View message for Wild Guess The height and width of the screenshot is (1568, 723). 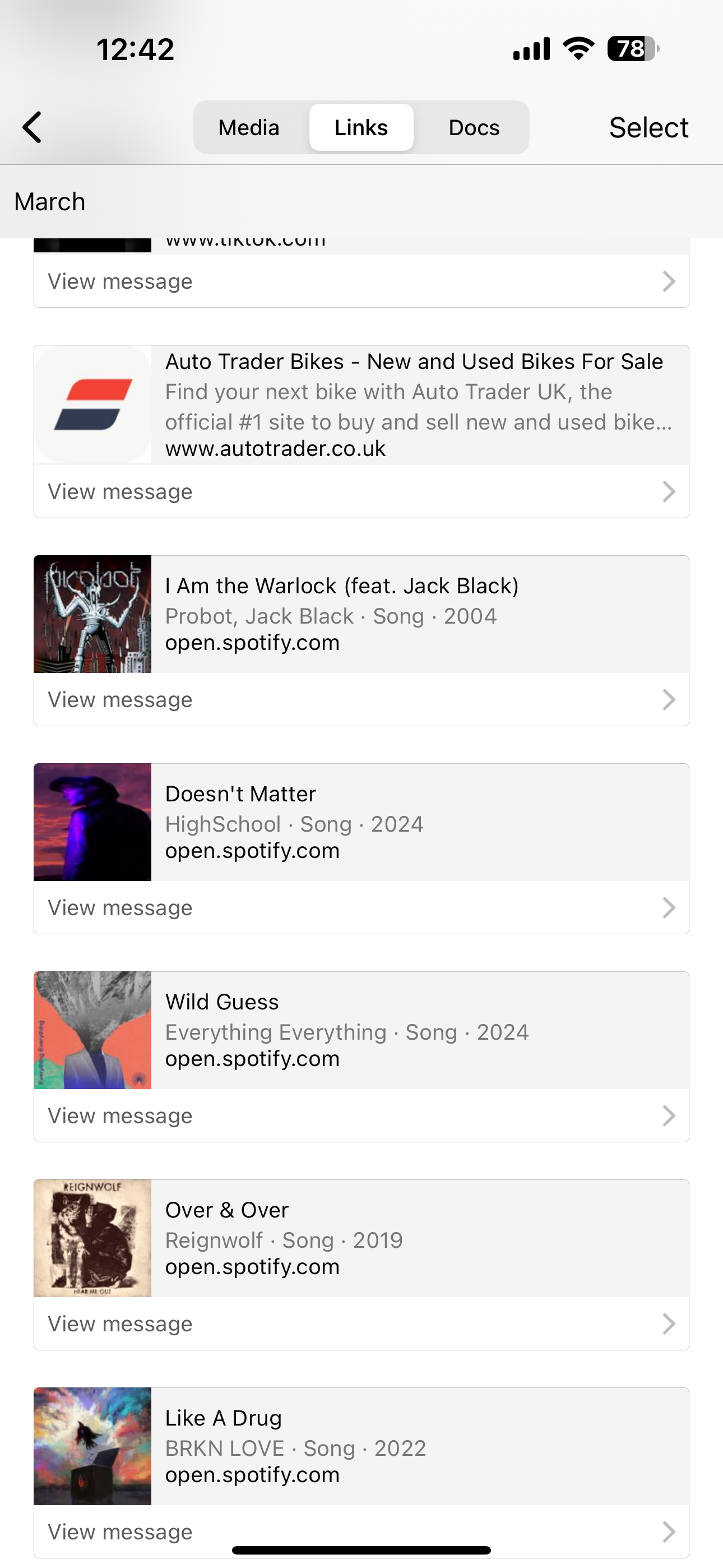coord(361,1117)
